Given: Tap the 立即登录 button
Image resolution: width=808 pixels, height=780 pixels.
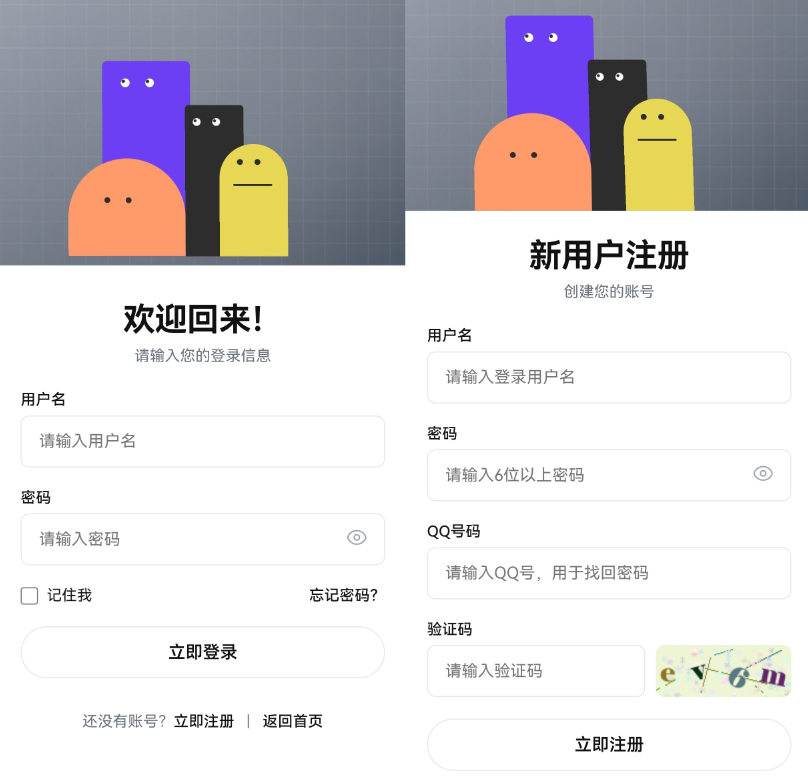Looking at the screenshot, I should [202, 652].
